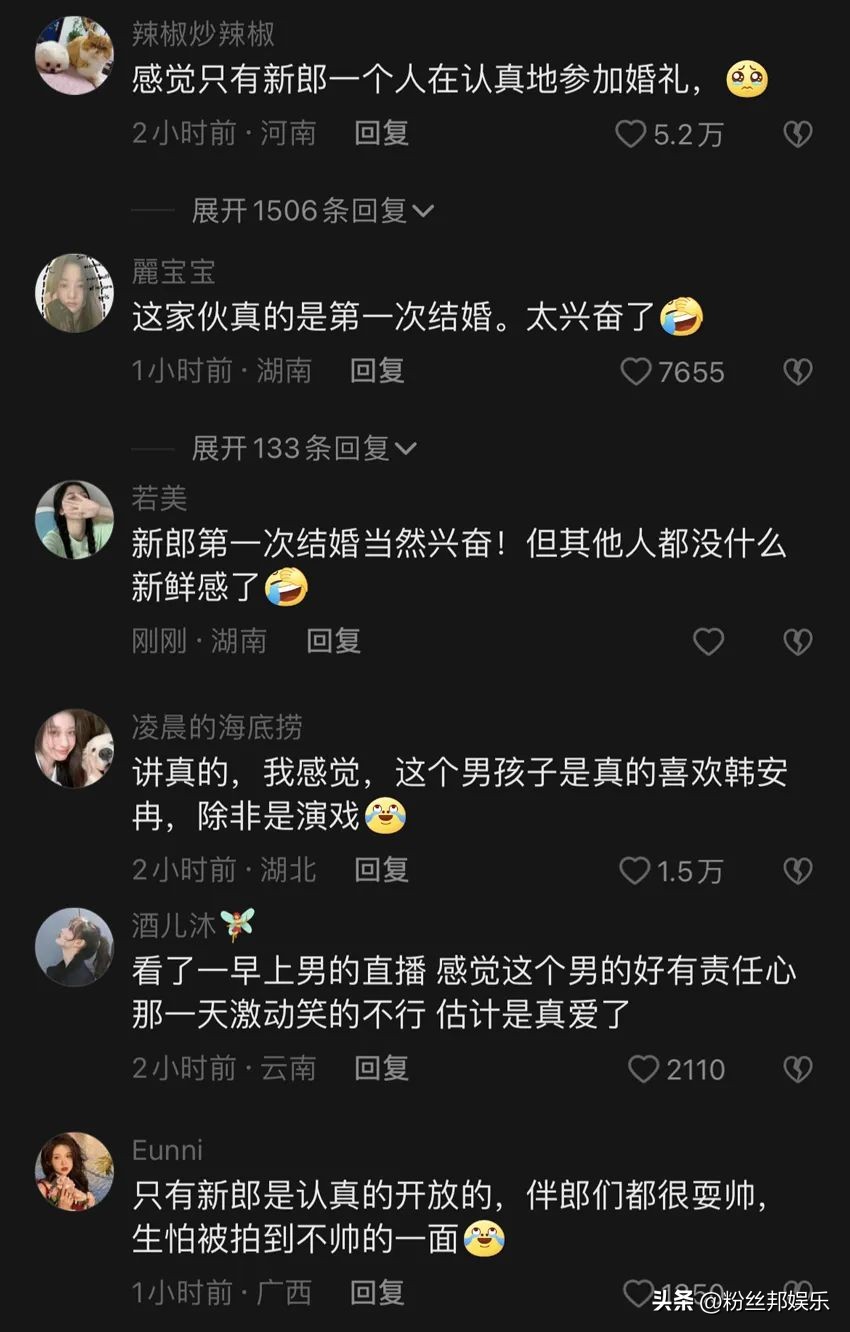The height and width of the screenshot is (1332, 850).
Task: Open 酒儿沐's profile avatar
Action: [x=74, y=945]
